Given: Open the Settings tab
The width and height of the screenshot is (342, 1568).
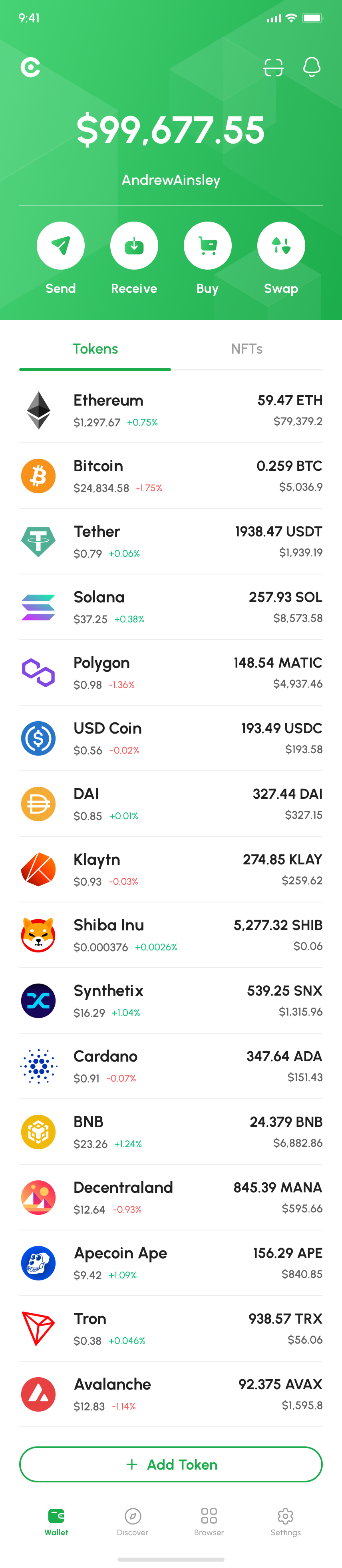Looking at the screenshot, I should coord(286,1521).
